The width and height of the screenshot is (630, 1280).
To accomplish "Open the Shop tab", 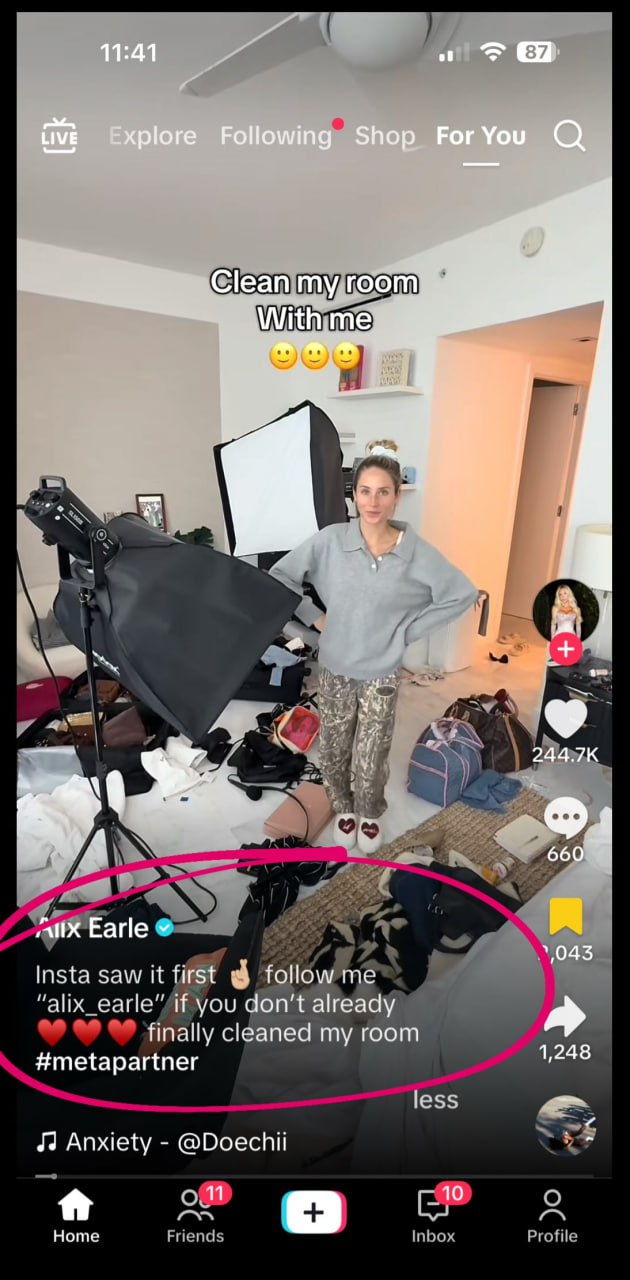I will pyautogui.click(x=385, y=136).
